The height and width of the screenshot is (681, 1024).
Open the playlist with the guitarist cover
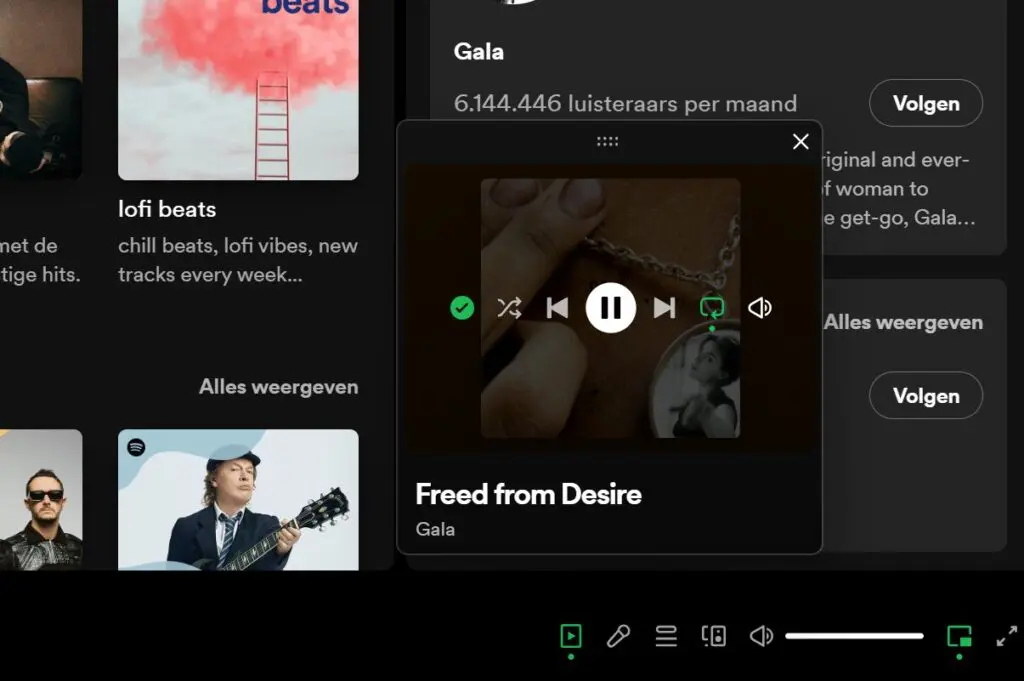[x=238, y=499]
